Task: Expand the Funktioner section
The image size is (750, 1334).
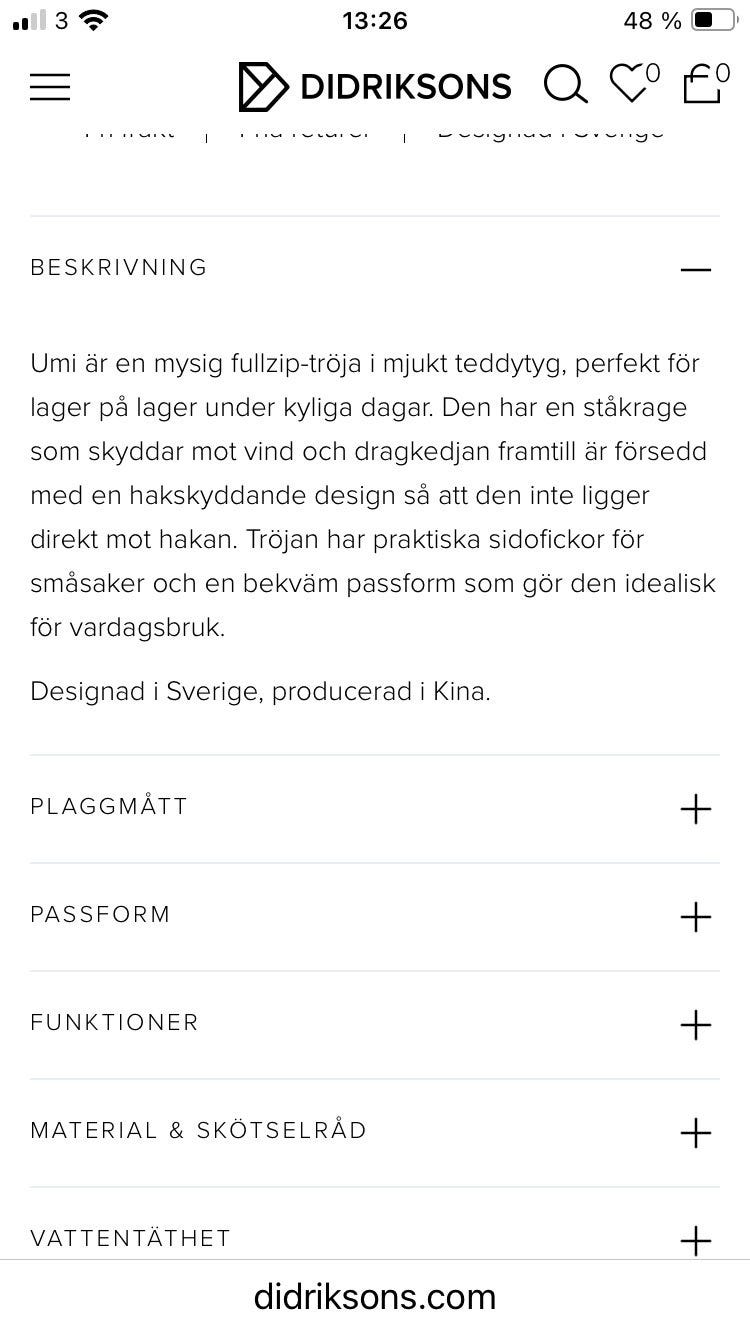Action: click(x=375, y=1024)
